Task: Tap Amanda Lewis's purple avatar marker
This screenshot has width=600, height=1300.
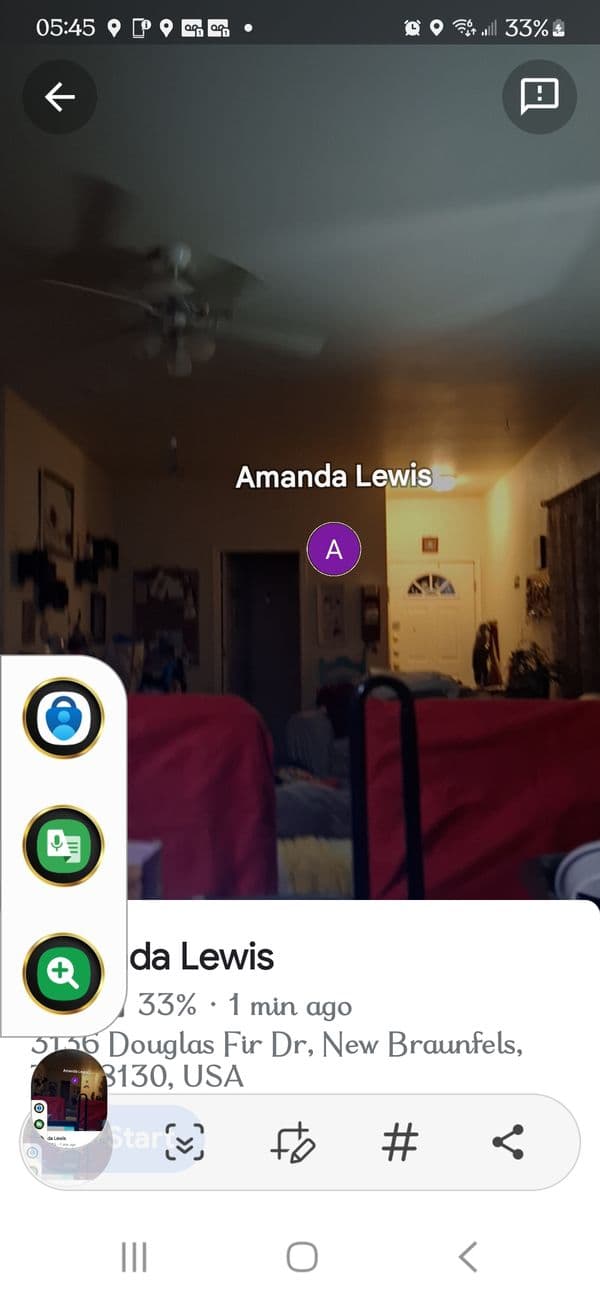Action: 334,549
